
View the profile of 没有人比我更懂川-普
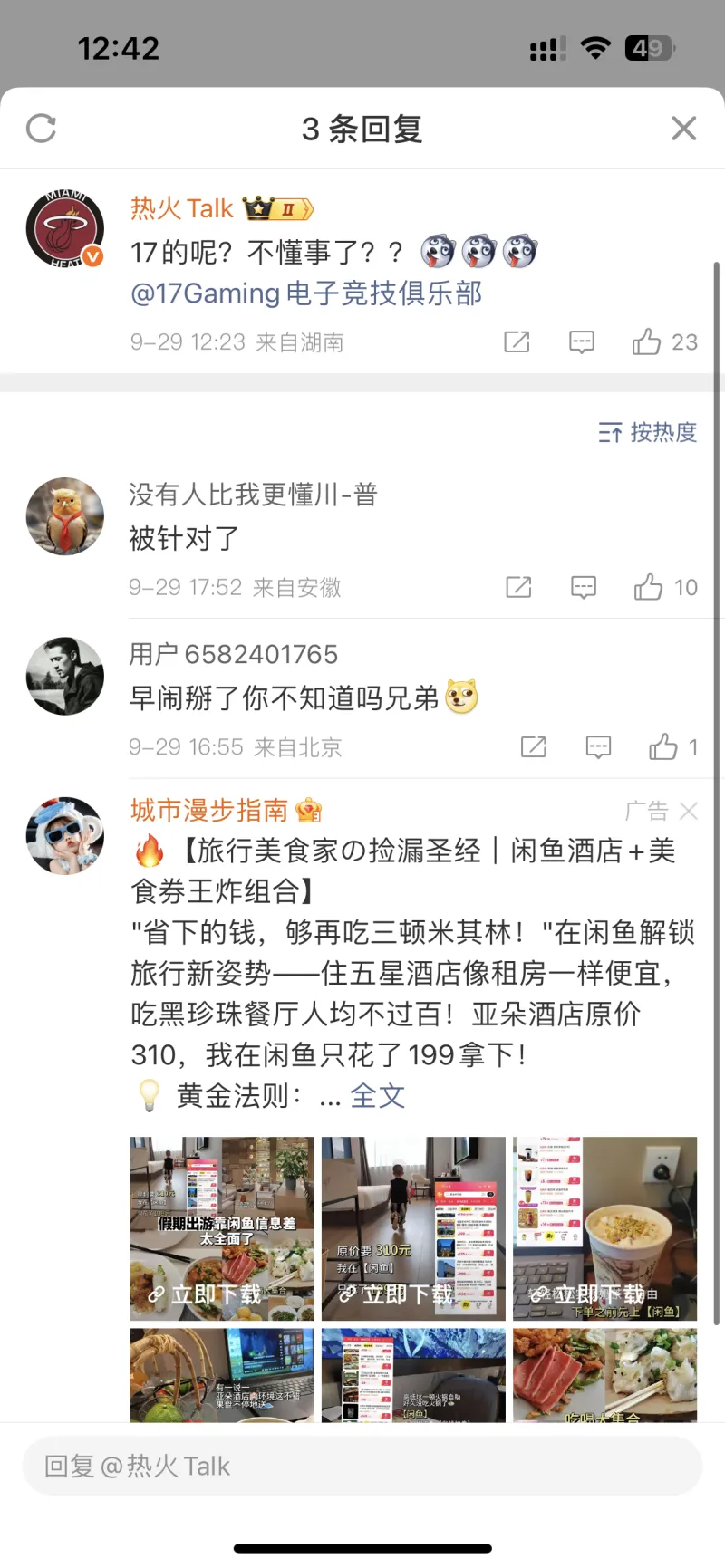click(64, 516)
